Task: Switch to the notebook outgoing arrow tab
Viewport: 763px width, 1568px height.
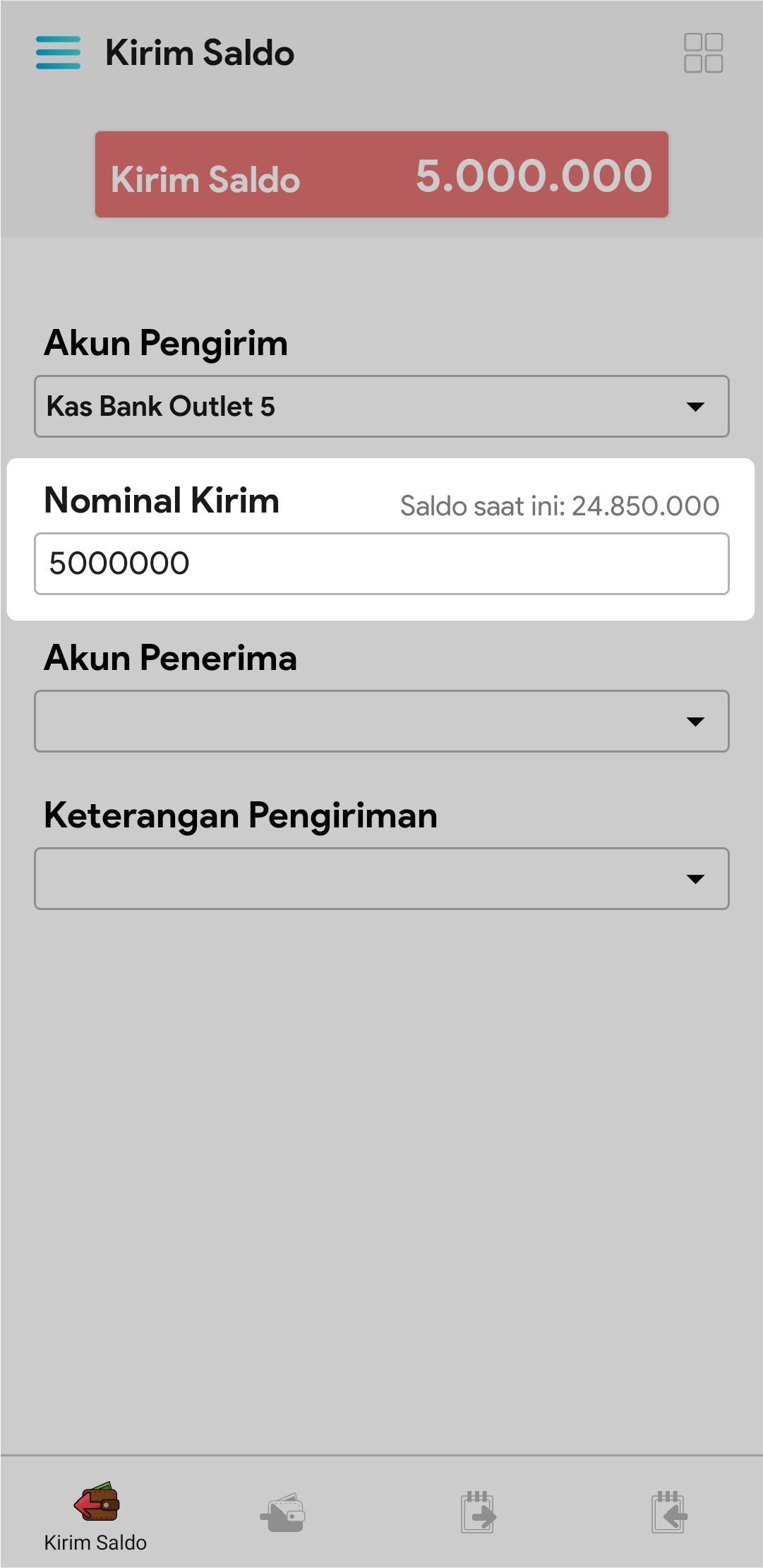Action: [478, 1514]
